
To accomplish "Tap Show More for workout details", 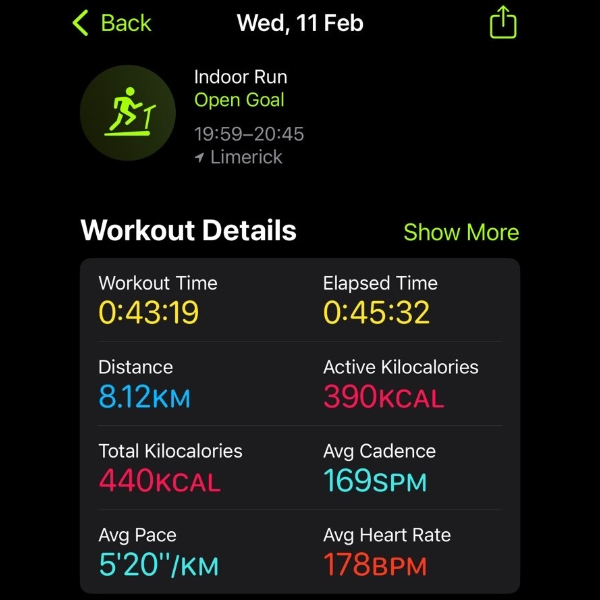I will 461,233.
